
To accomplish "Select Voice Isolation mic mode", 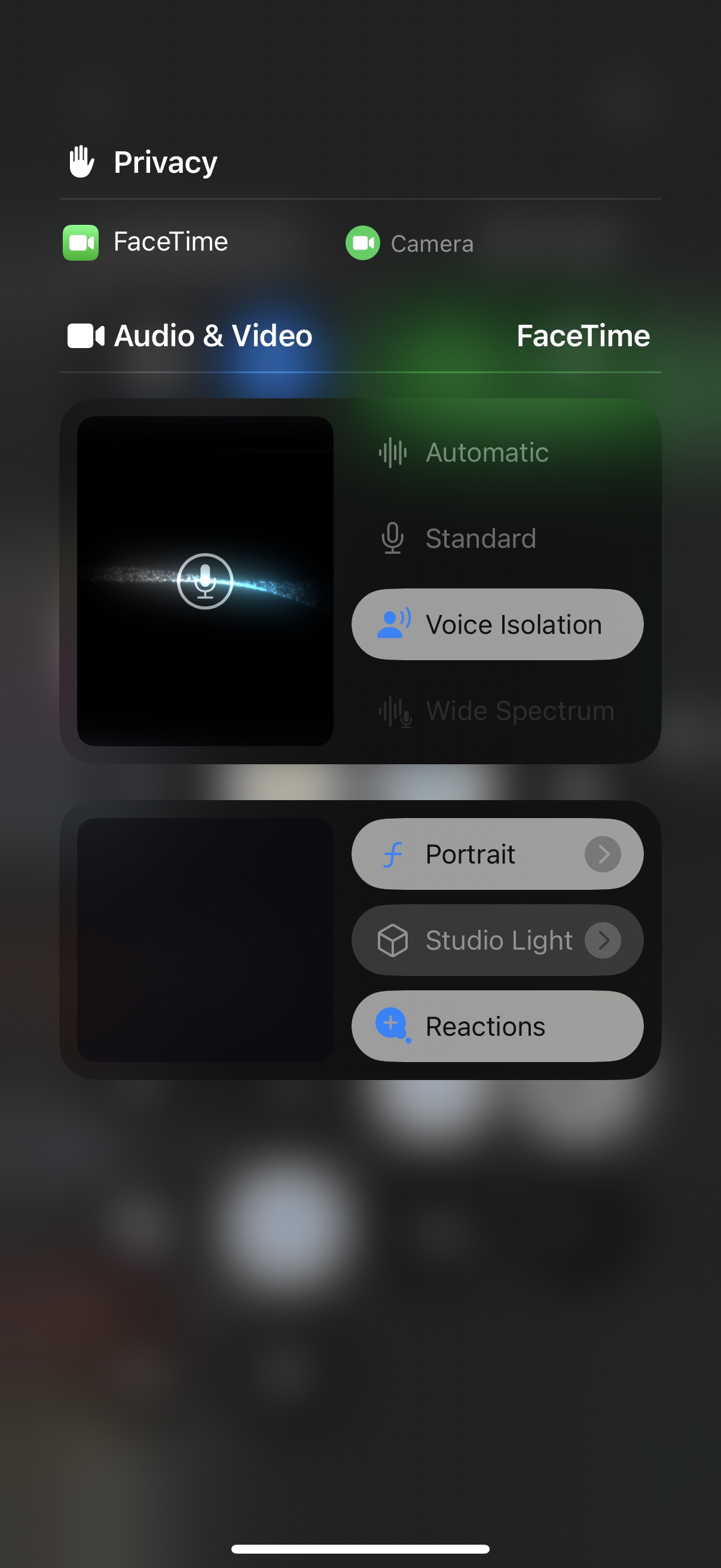I will click(496, 624).
